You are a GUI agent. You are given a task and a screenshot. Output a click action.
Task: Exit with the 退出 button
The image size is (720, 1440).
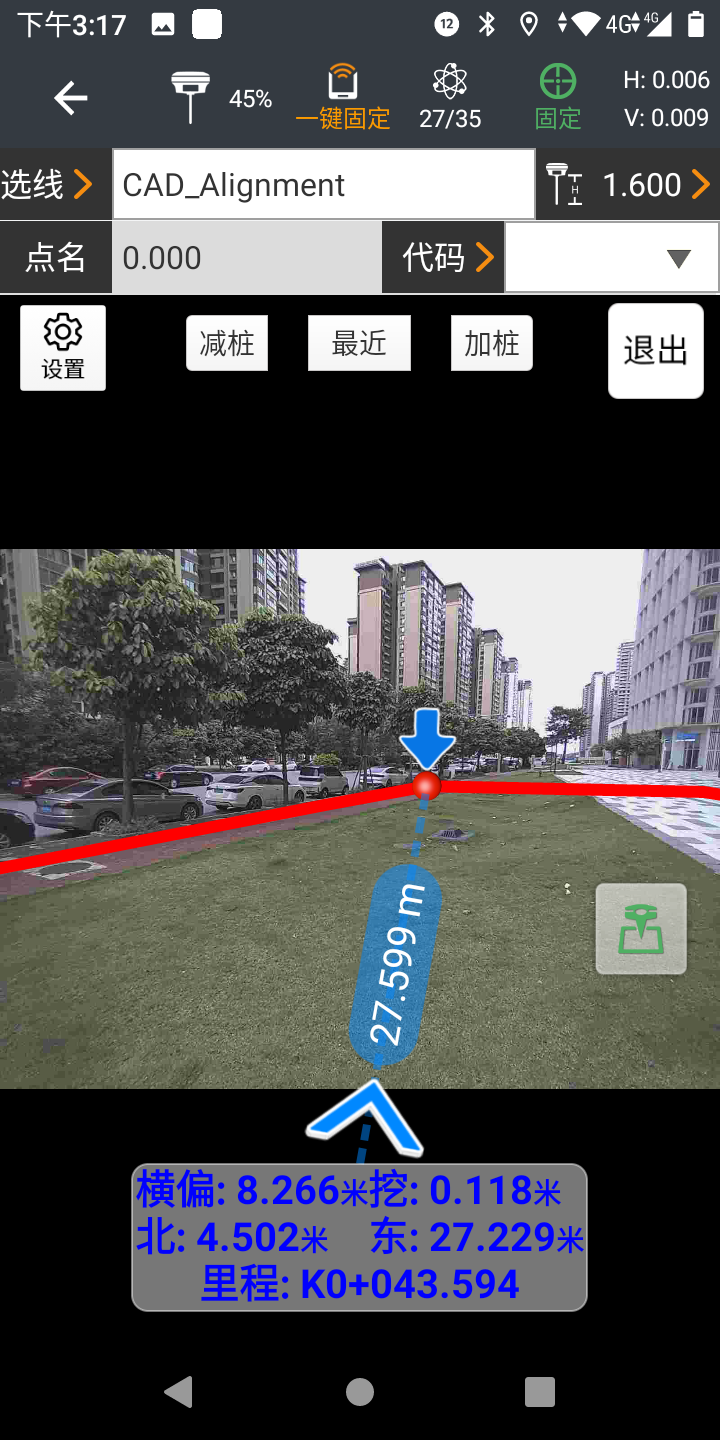tap(656, 351)
